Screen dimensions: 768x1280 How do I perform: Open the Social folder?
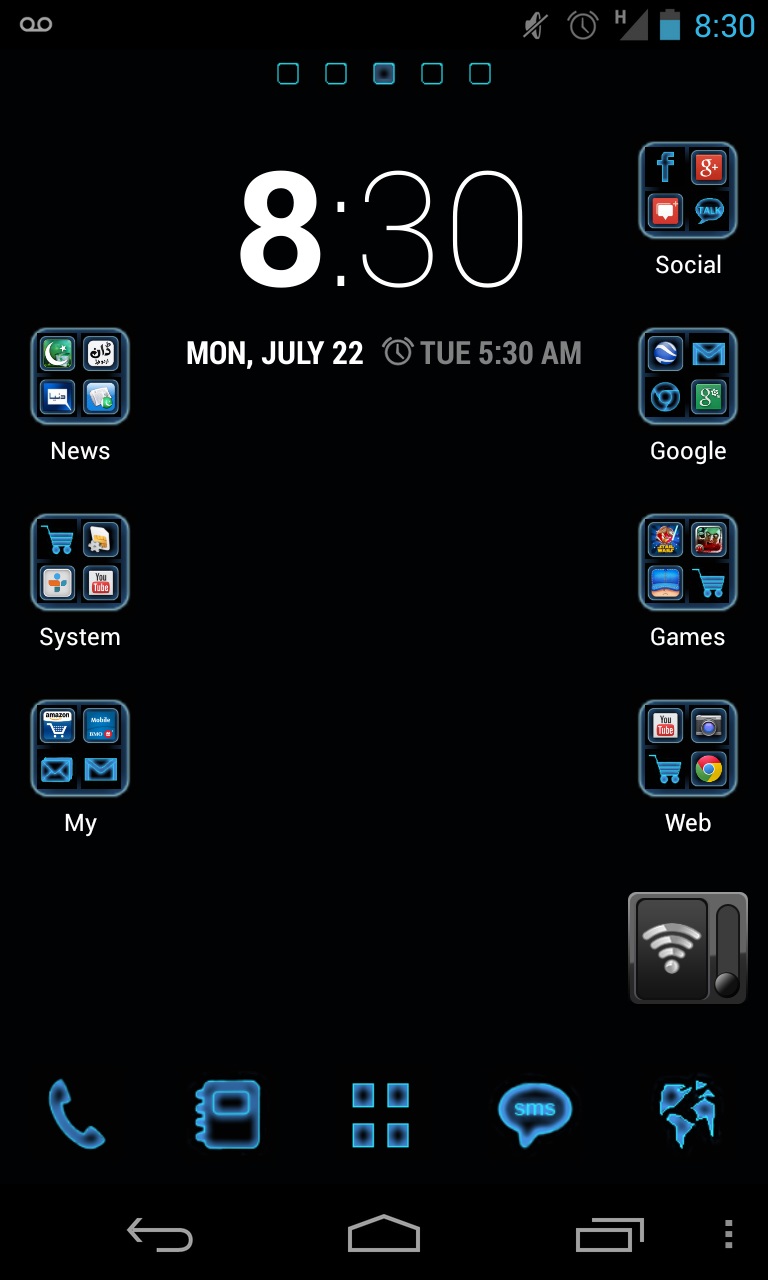pos(688,191)
